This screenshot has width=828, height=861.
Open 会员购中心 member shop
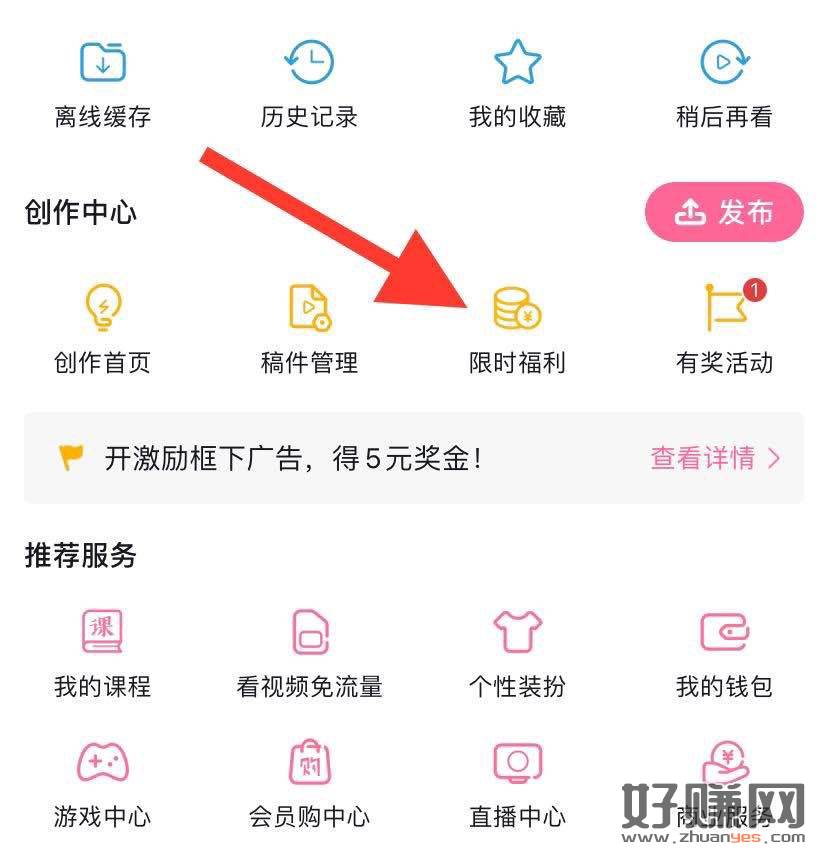(x=309, y=783)
